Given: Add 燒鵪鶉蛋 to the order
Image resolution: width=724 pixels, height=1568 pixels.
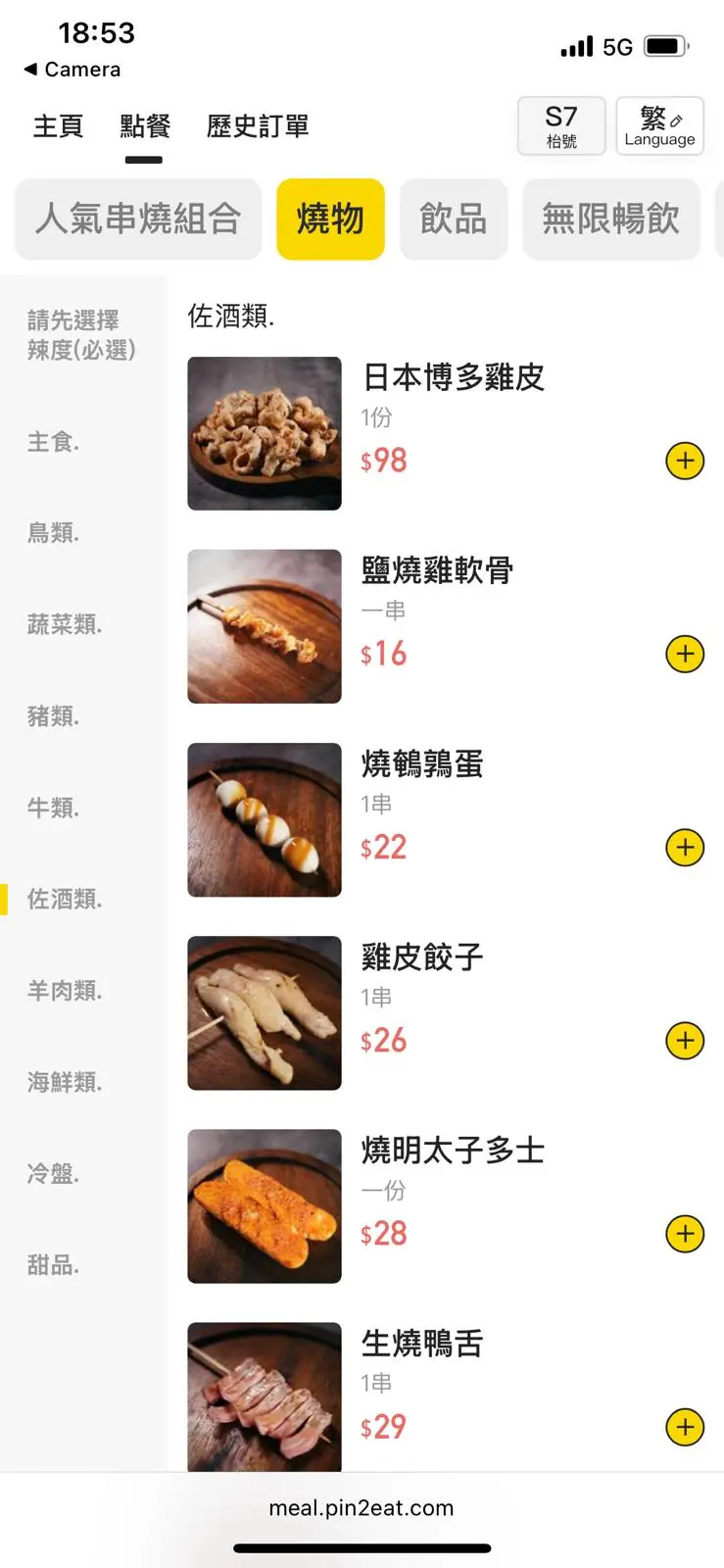Looking at the screenshot, I should pyautogui.click(x=685, y=848).
